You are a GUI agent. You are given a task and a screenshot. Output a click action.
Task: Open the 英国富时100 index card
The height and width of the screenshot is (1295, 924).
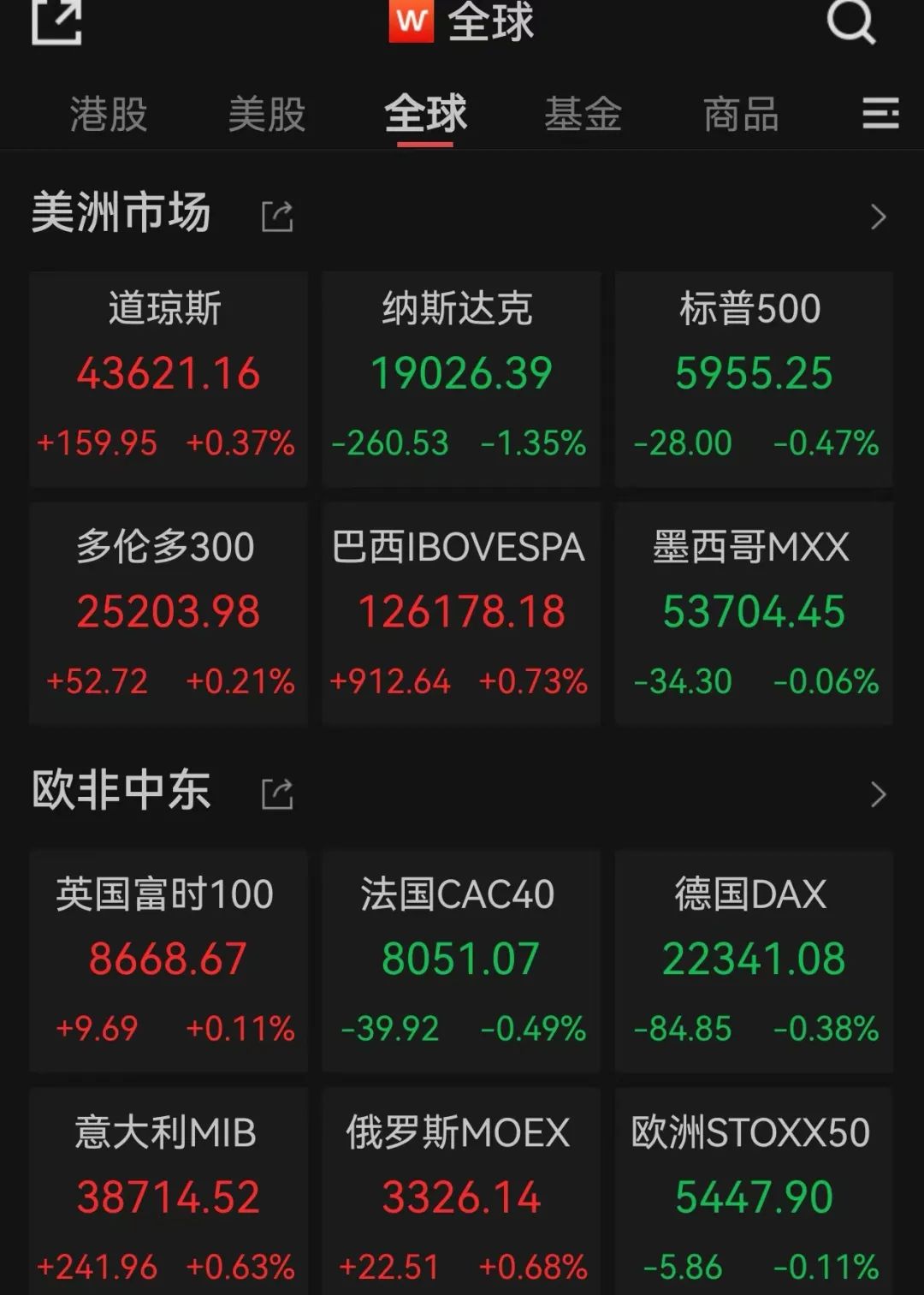[168, 960]
